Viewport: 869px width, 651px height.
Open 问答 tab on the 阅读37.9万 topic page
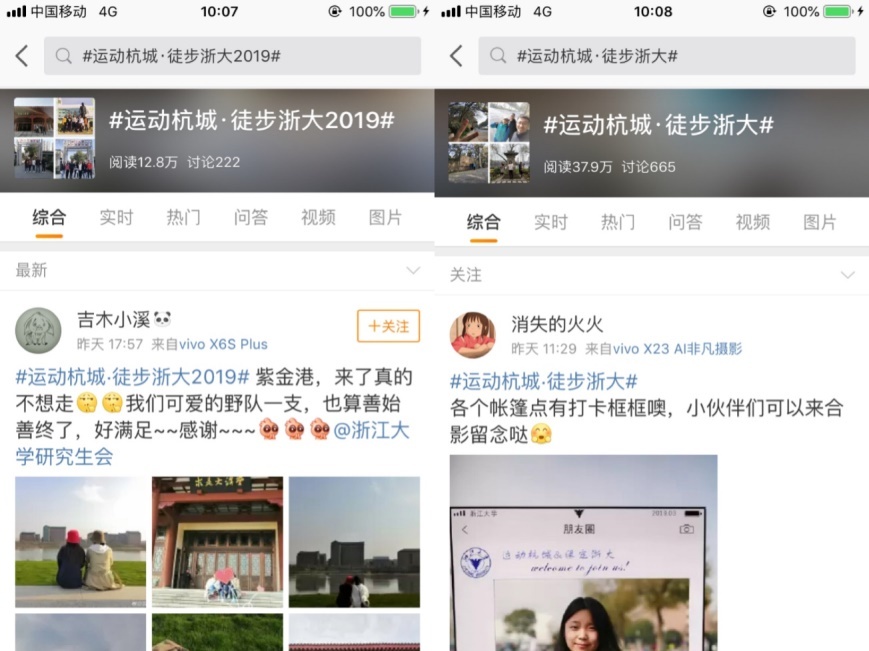pyautogui.click(x=685, y=222)
